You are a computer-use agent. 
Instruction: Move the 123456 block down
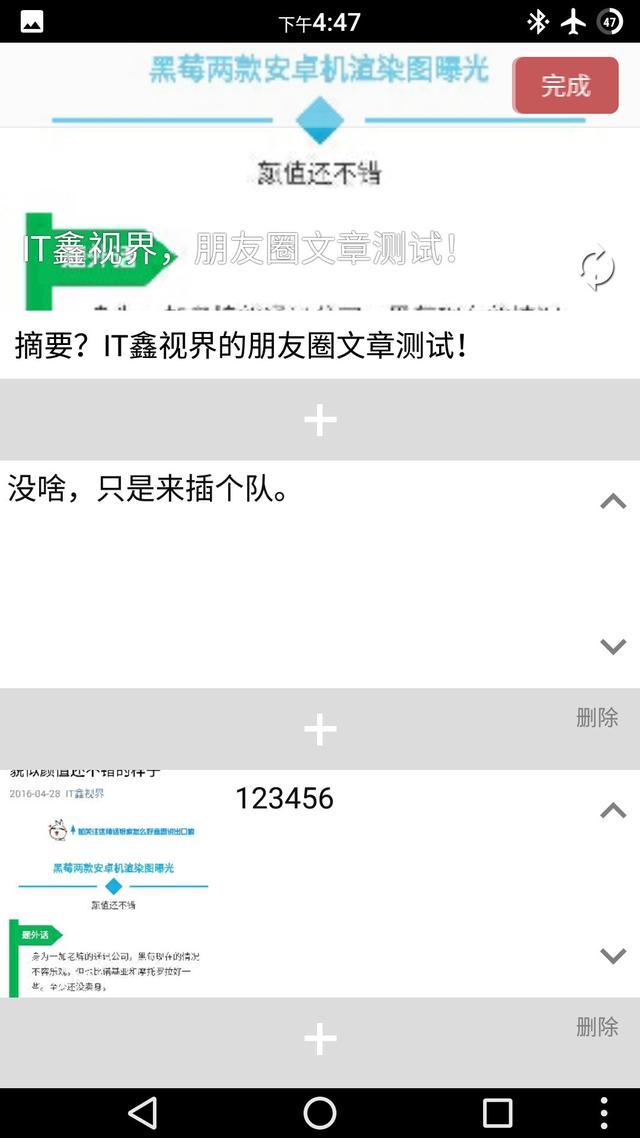click(612, 955)
